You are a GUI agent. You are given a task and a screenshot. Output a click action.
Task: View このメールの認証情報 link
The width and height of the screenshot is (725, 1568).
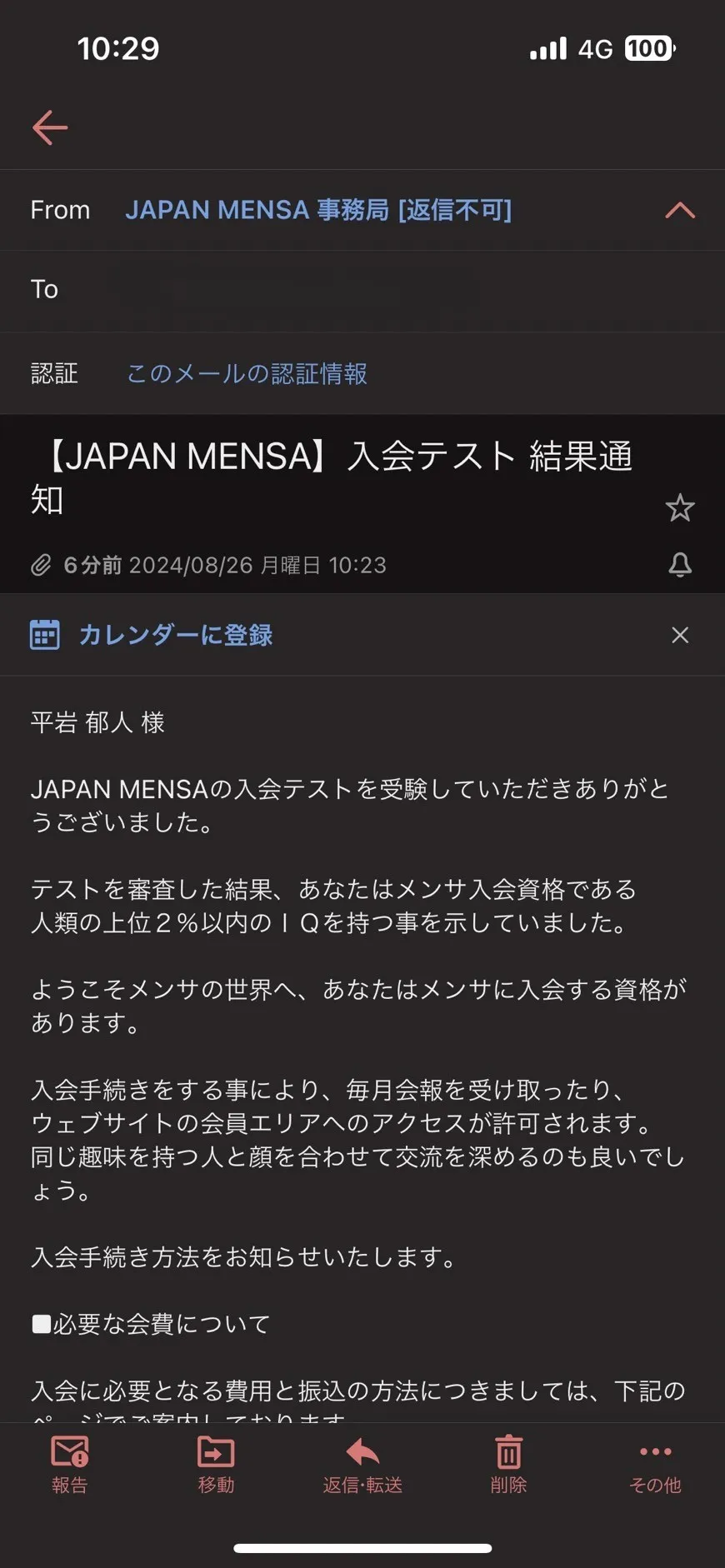[247, 373]
